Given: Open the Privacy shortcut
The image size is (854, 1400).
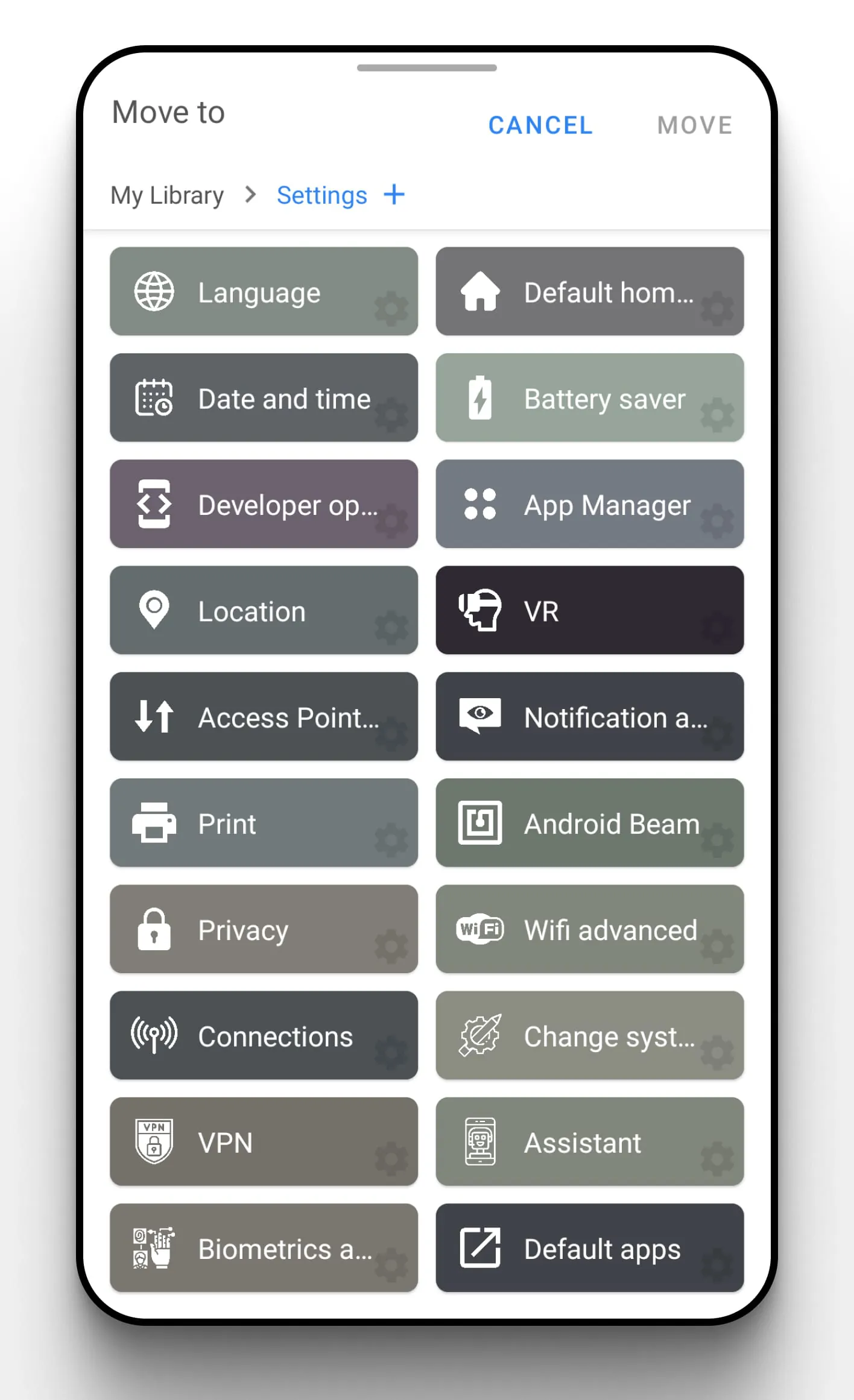Looking at the screenshot, I should pos(264,930).
